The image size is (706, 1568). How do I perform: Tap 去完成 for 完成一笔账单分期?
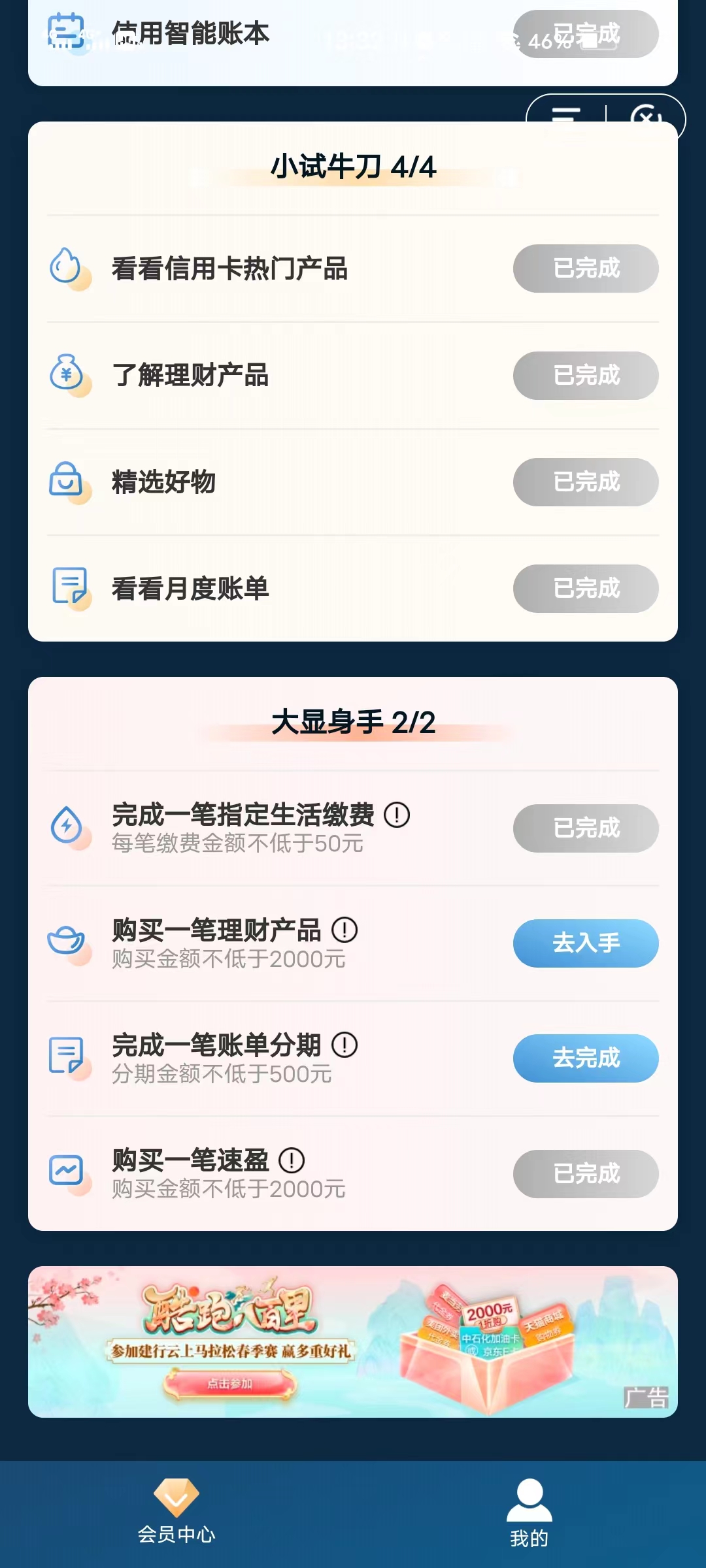pyautogui.click(x=585, y=1058)
